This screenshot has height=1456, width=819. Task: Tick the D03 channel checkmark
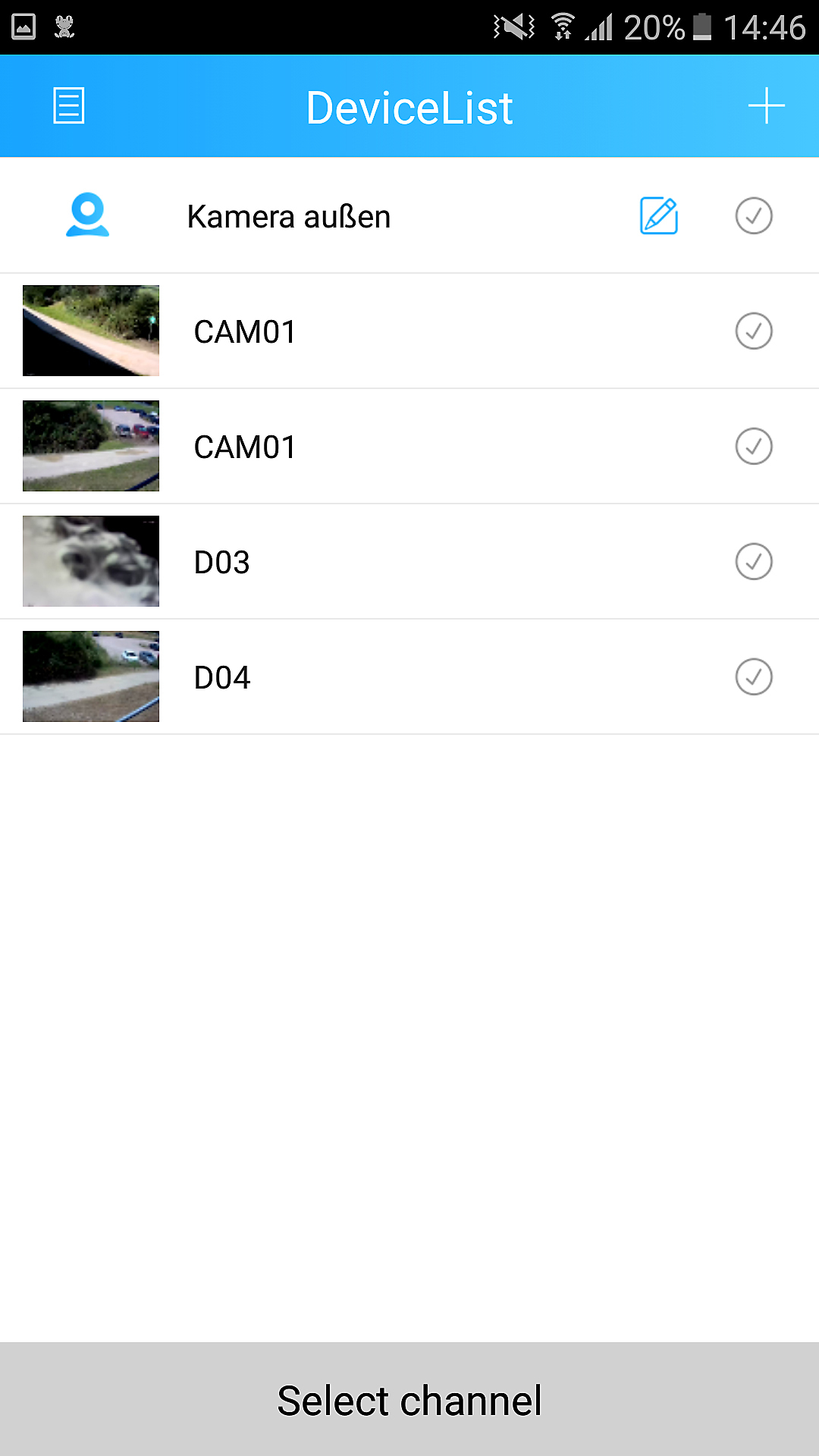754,561
